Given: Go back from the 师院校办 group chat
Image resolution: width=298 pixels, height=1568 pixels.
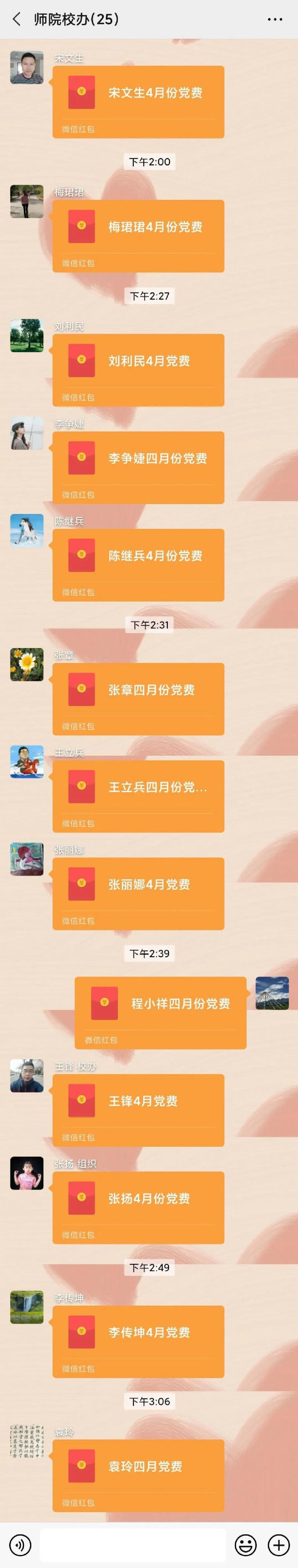Looking at the screenshot, I should pyautogui.click(x=16, y=19).
